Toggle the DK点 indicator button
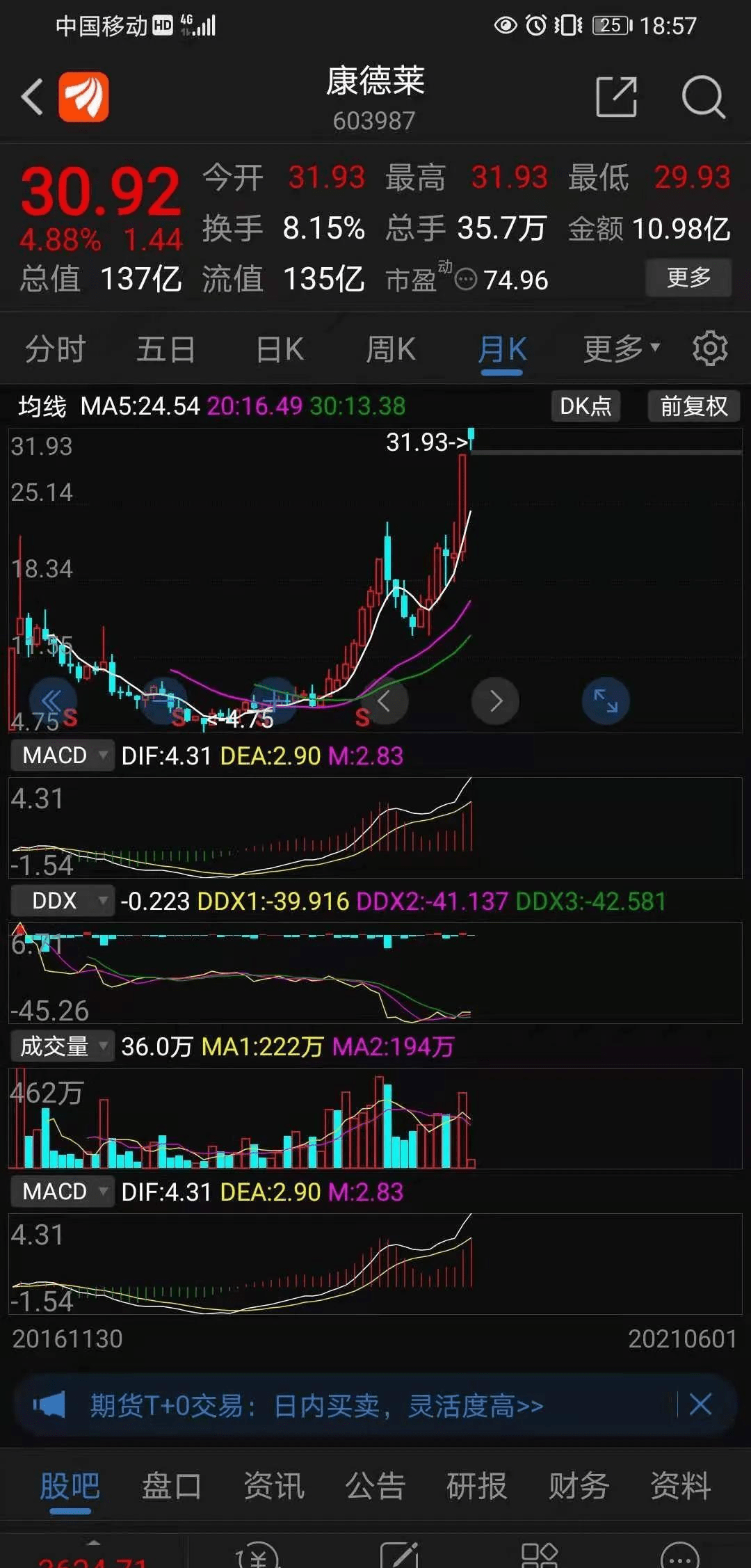The width and height of the screenshot is (751, 1568). (586, 406)
